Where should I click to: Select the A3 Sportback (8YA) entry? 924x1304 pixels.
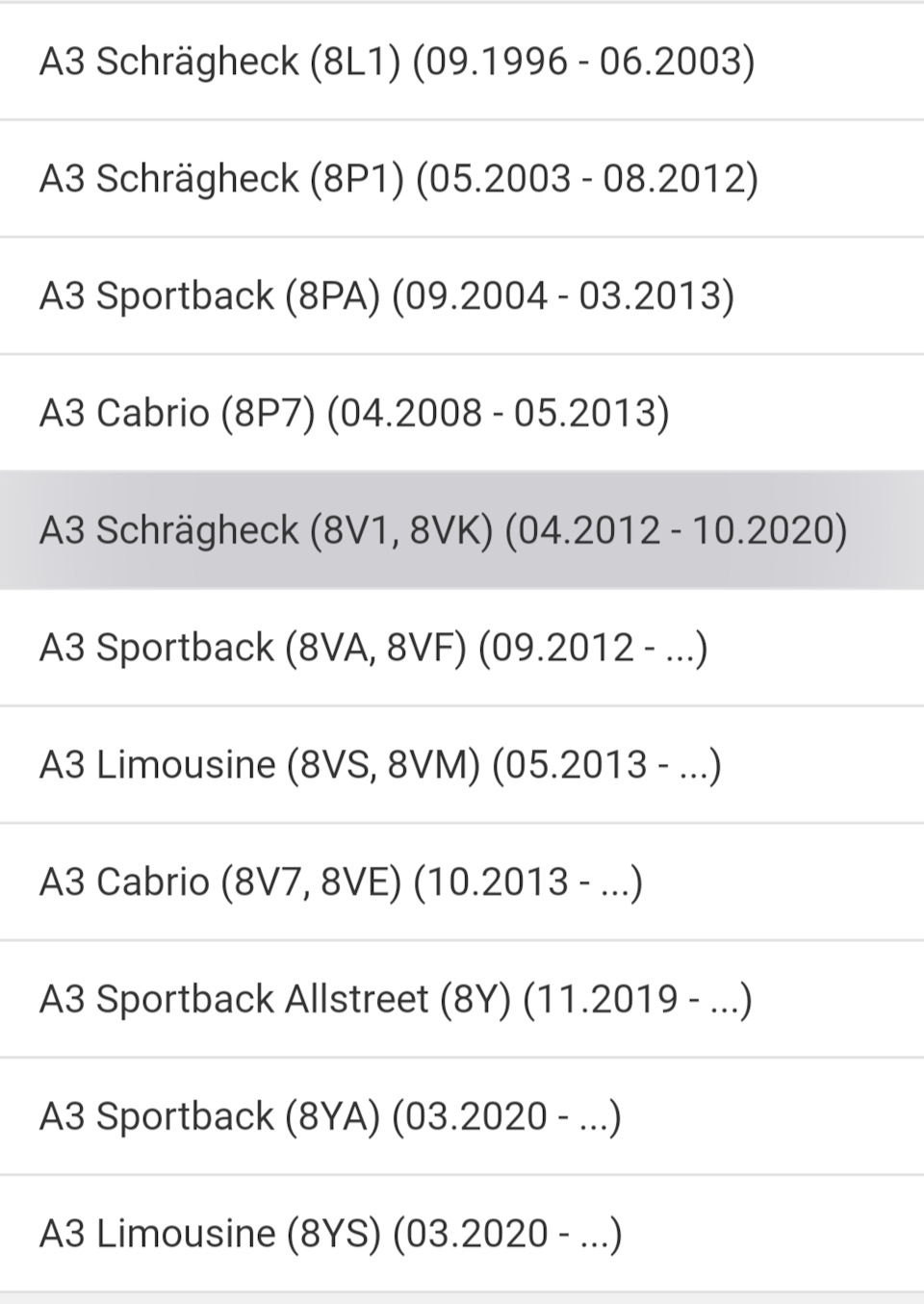pos(330,1116)
